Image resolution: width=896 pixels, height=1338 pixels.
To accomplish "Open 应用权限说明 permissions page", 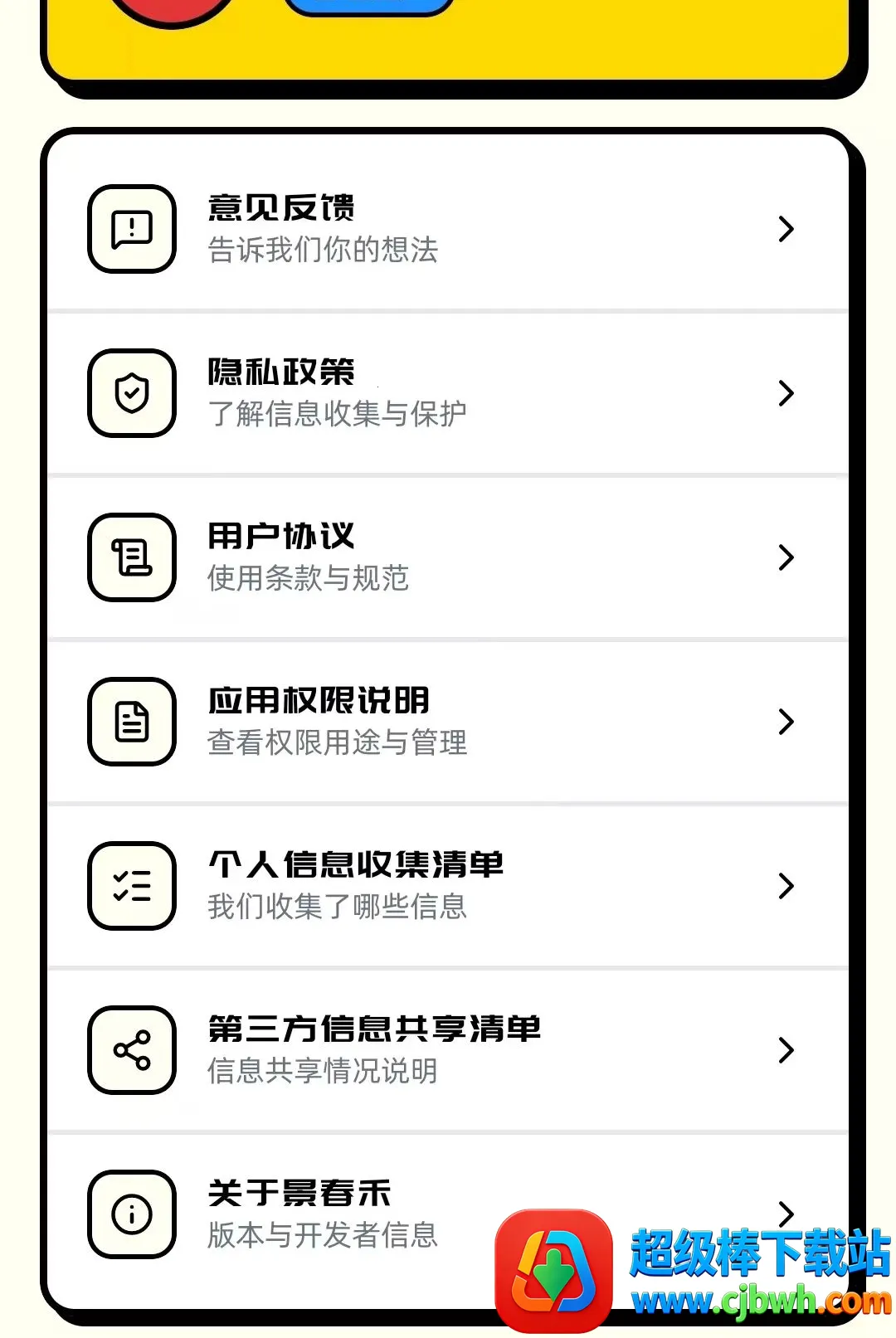I will click(448, 721).
